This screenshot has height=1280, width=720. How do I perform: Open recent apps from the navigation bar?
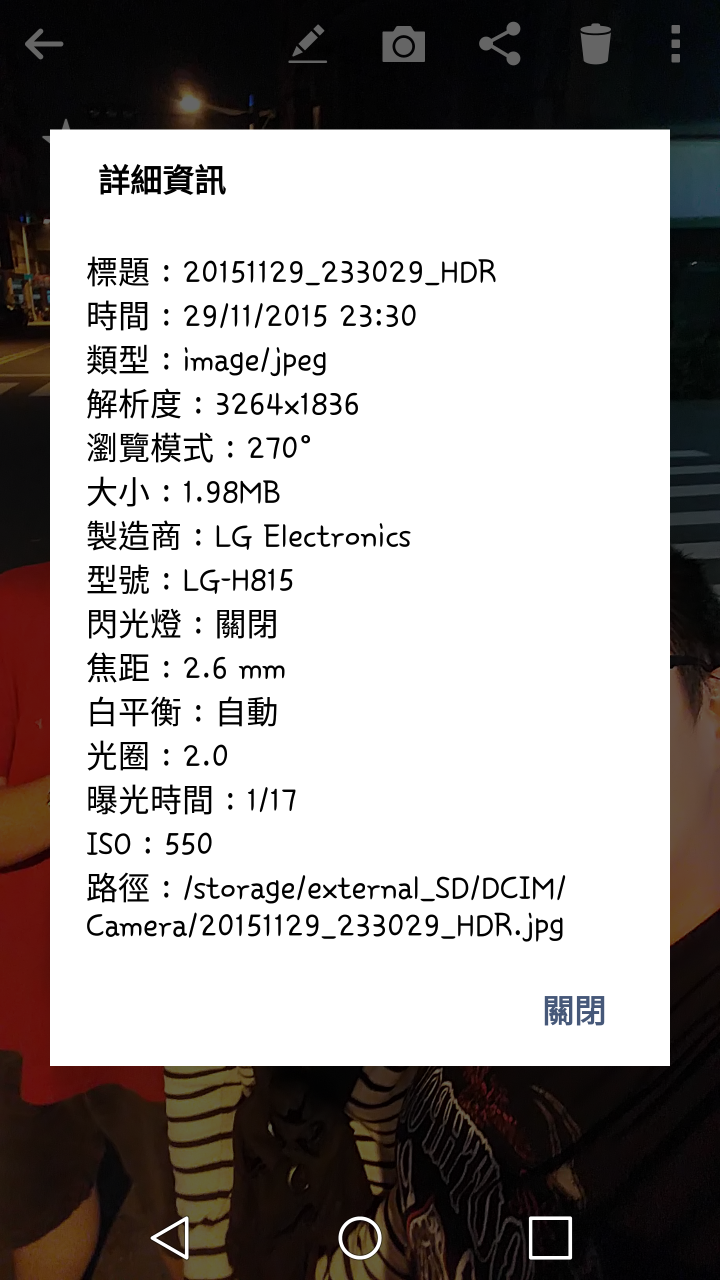(549, 1238)
